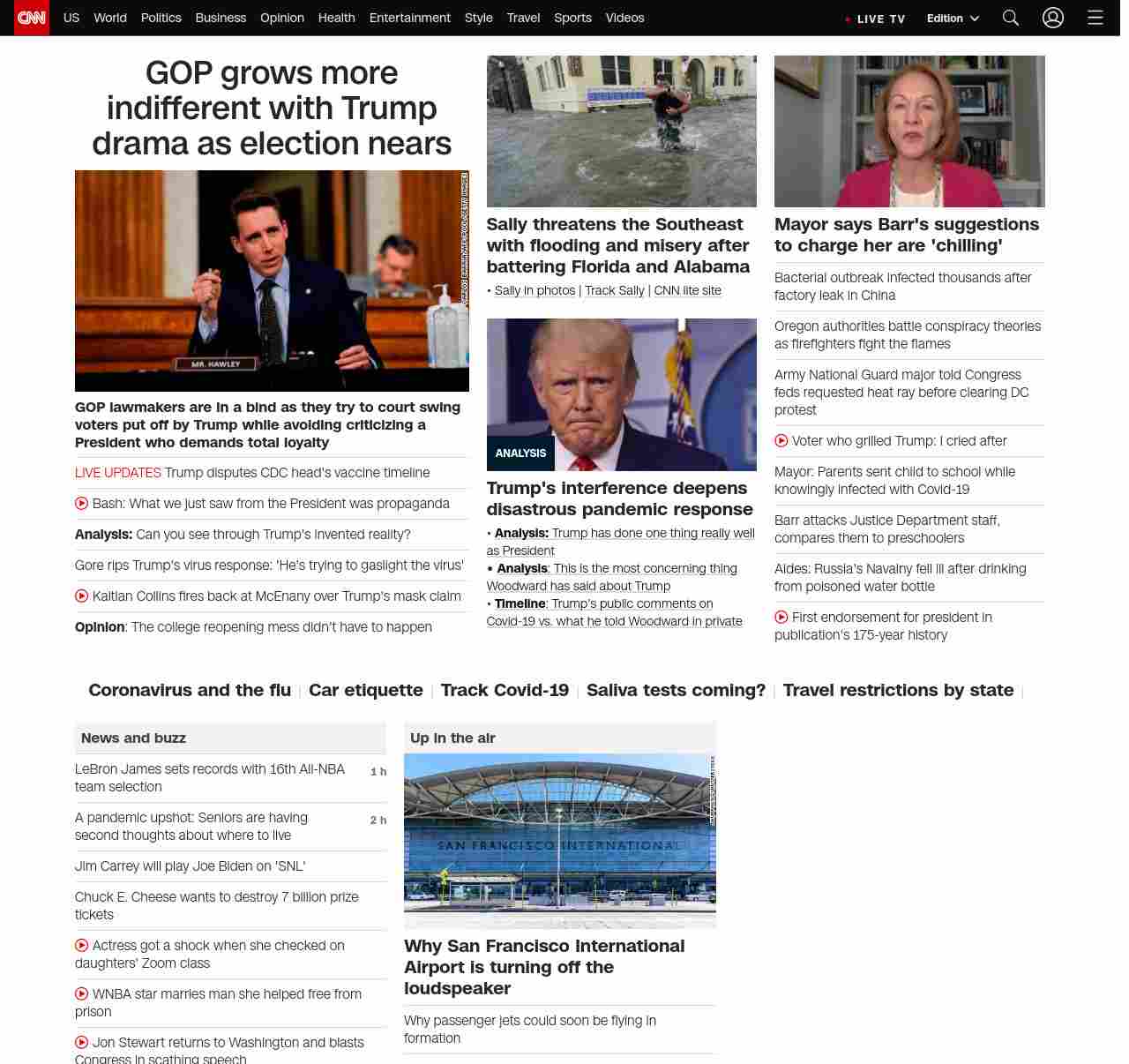Read Trump's interference deepens pandemic response analysis
Screen dimensions: 1129x1064
[x=619, y=498]
